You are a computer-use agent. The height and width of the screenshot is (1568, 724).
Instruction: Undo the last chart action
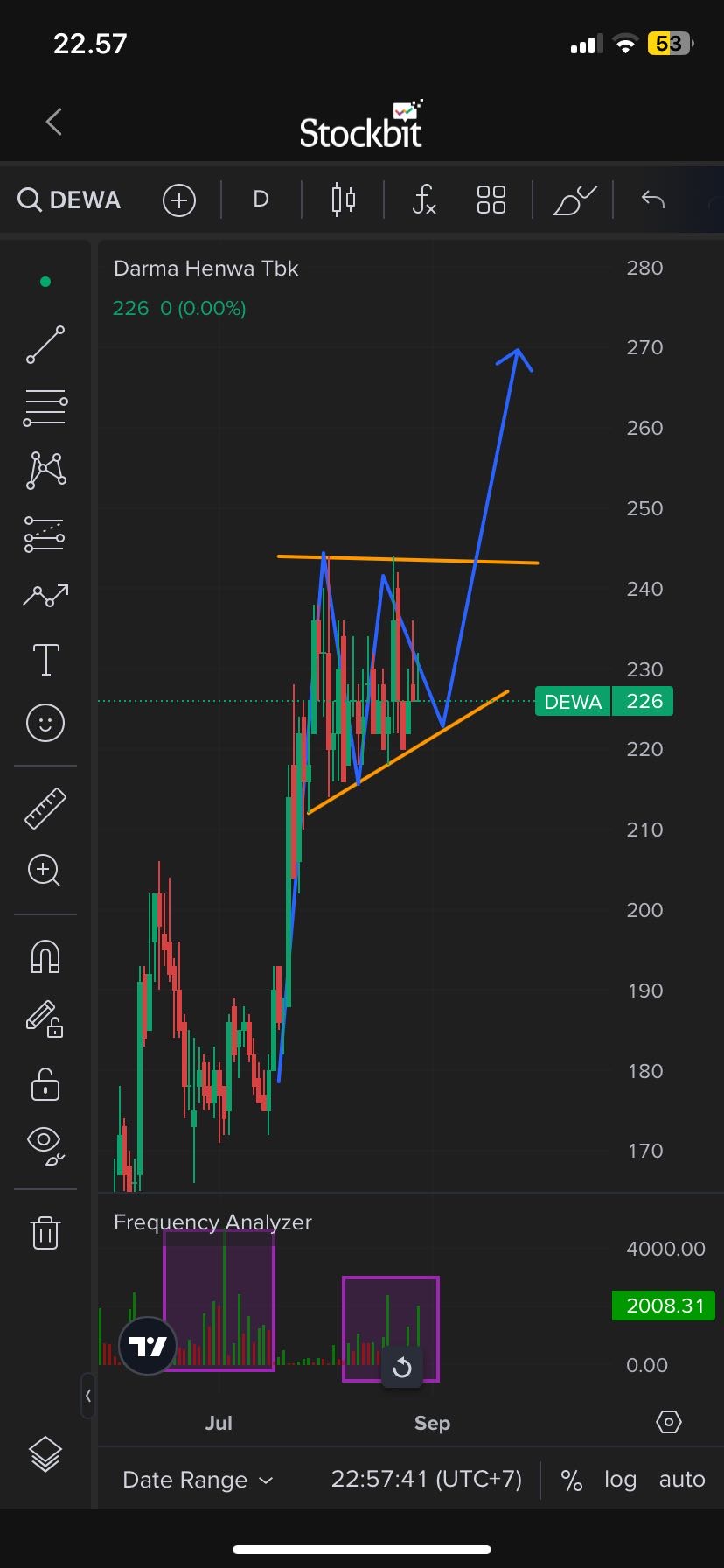(x=653, y=199)
